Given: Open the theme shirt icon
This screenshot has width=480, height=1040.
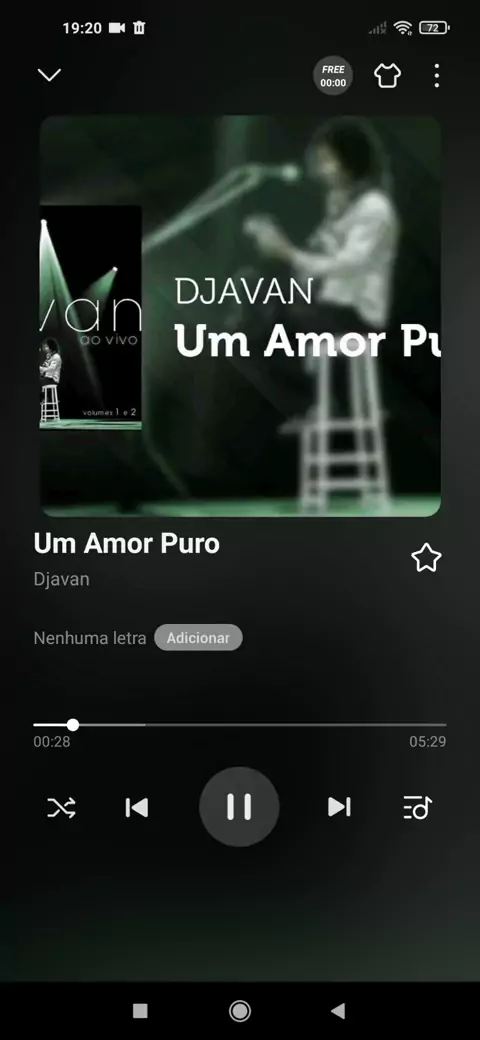Looking at the screenshot, I should pos(388,76).
